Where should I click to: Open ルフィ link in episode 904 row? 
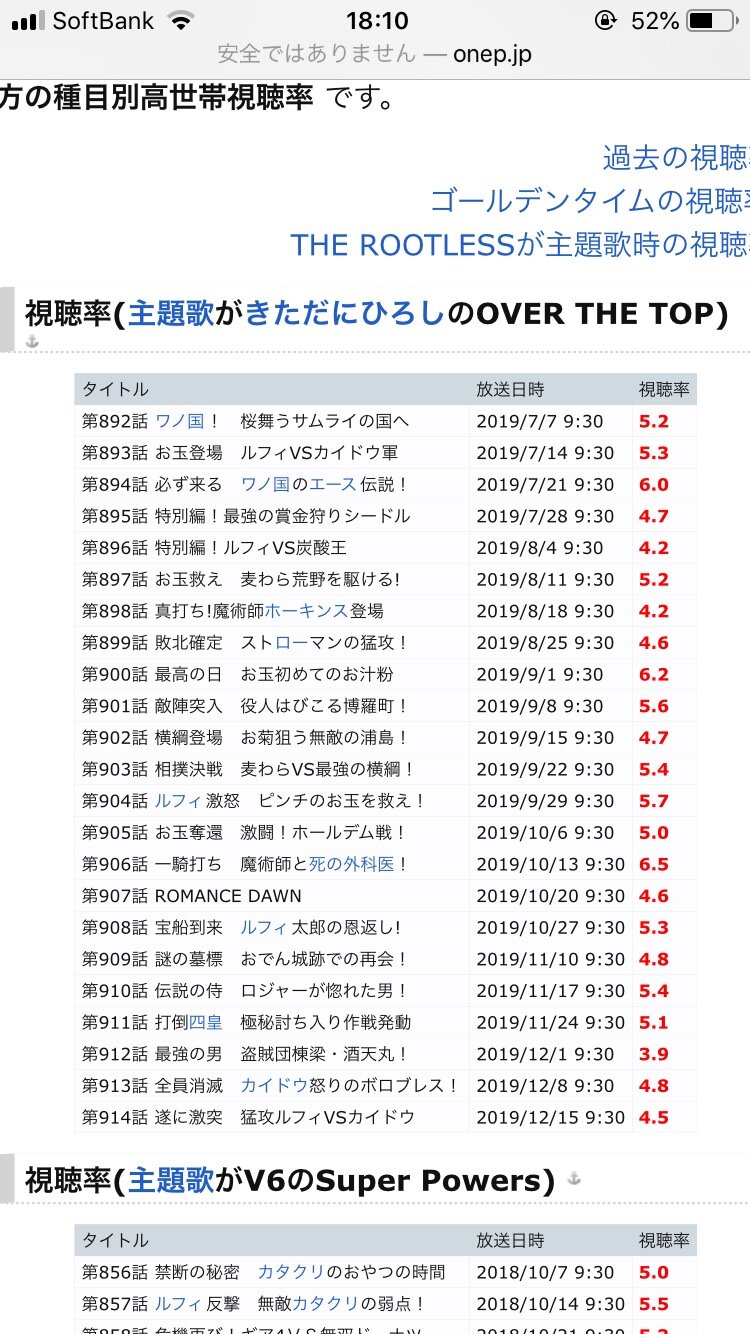179,801
